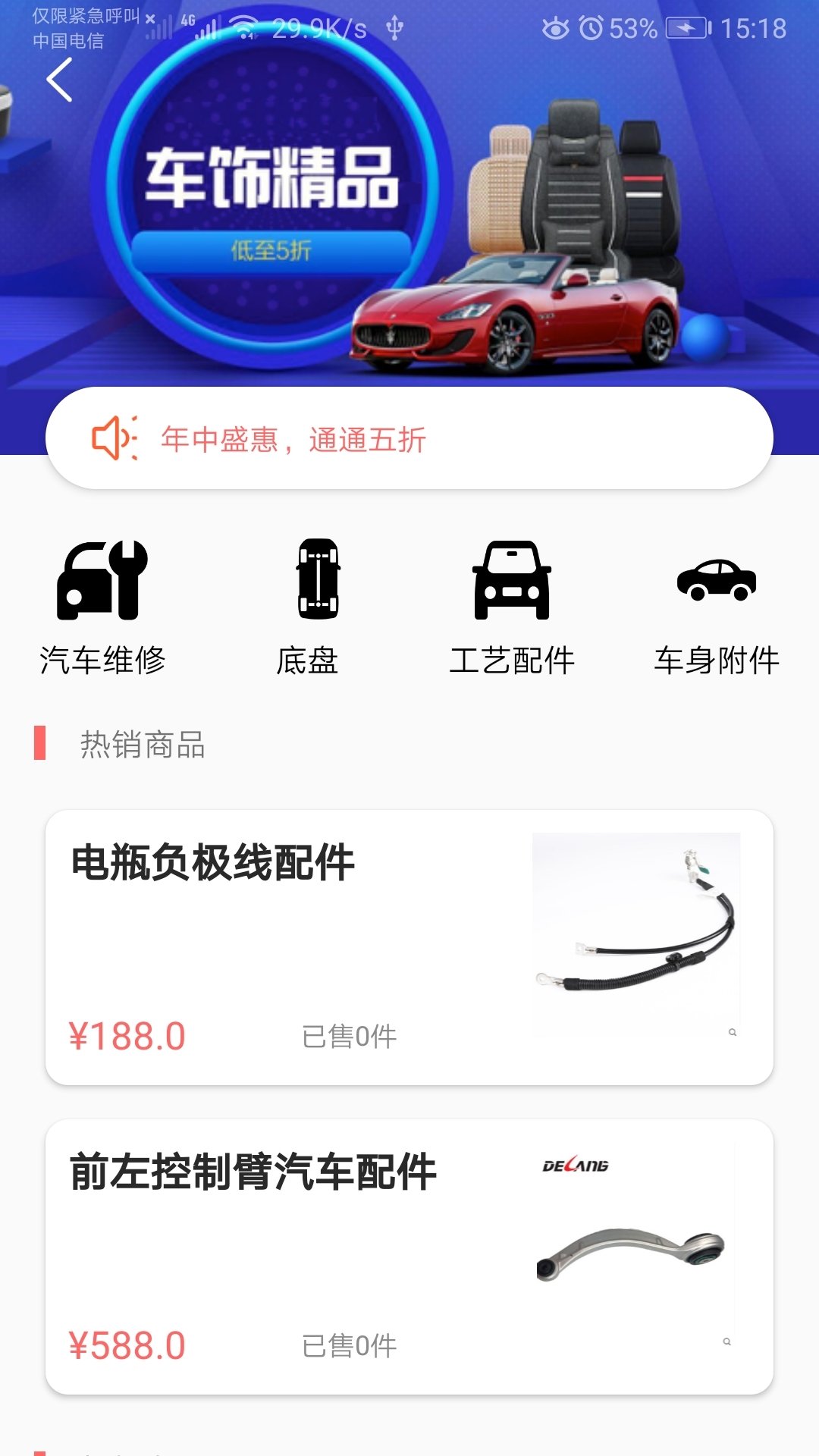Tap the back arrow at top left
The height and width of the screenshot is (1456, 819).
pos(58,80)
